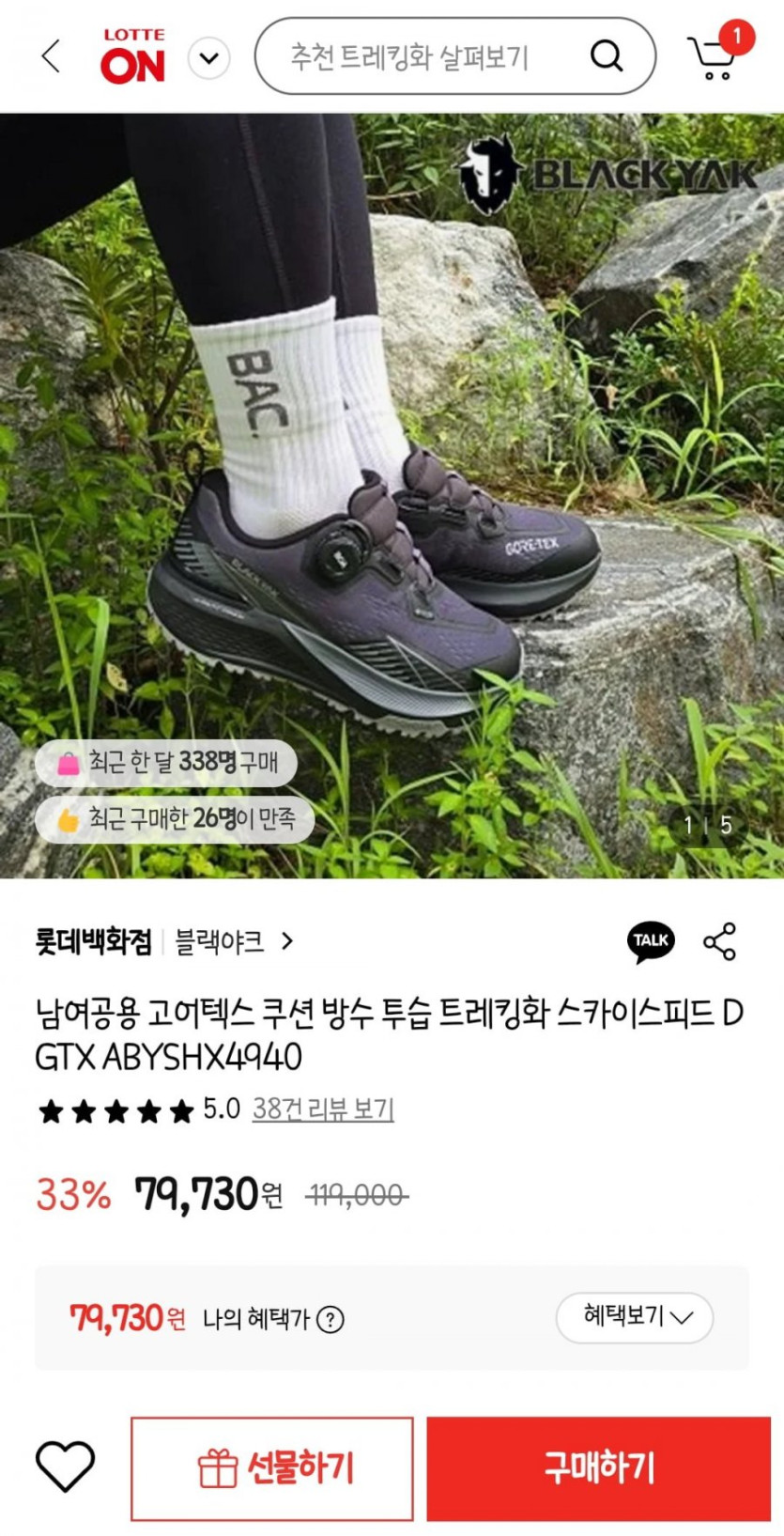Share this product

[x=720, y=941]
